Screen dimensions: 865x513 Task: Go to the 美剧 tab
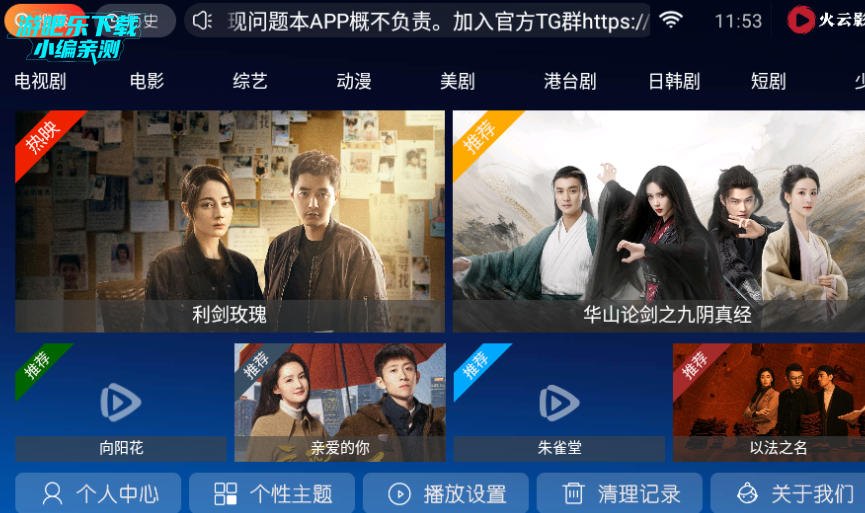pos(457,81)
